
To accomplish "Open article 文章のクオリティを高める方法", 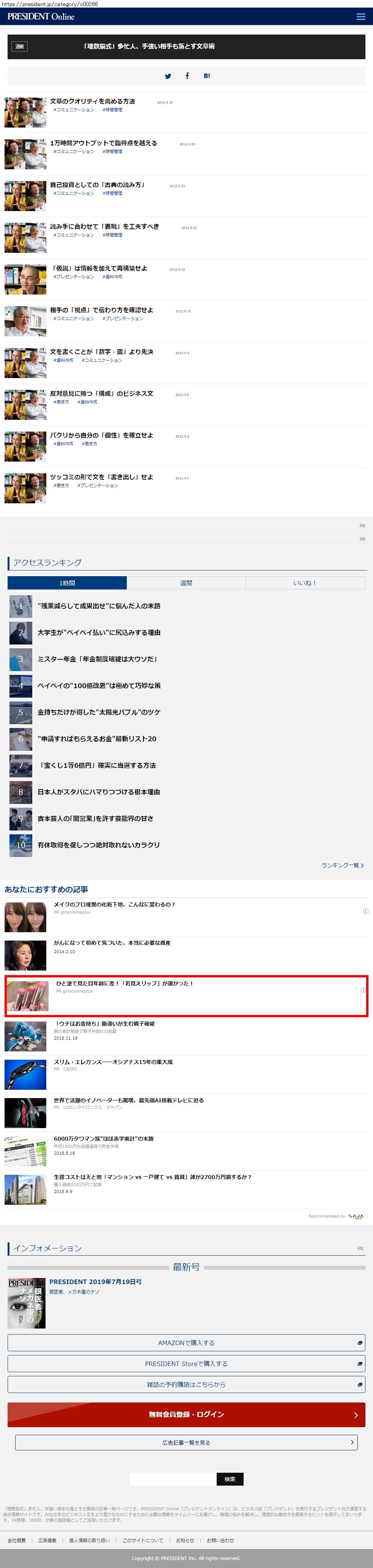I will 93,102.
